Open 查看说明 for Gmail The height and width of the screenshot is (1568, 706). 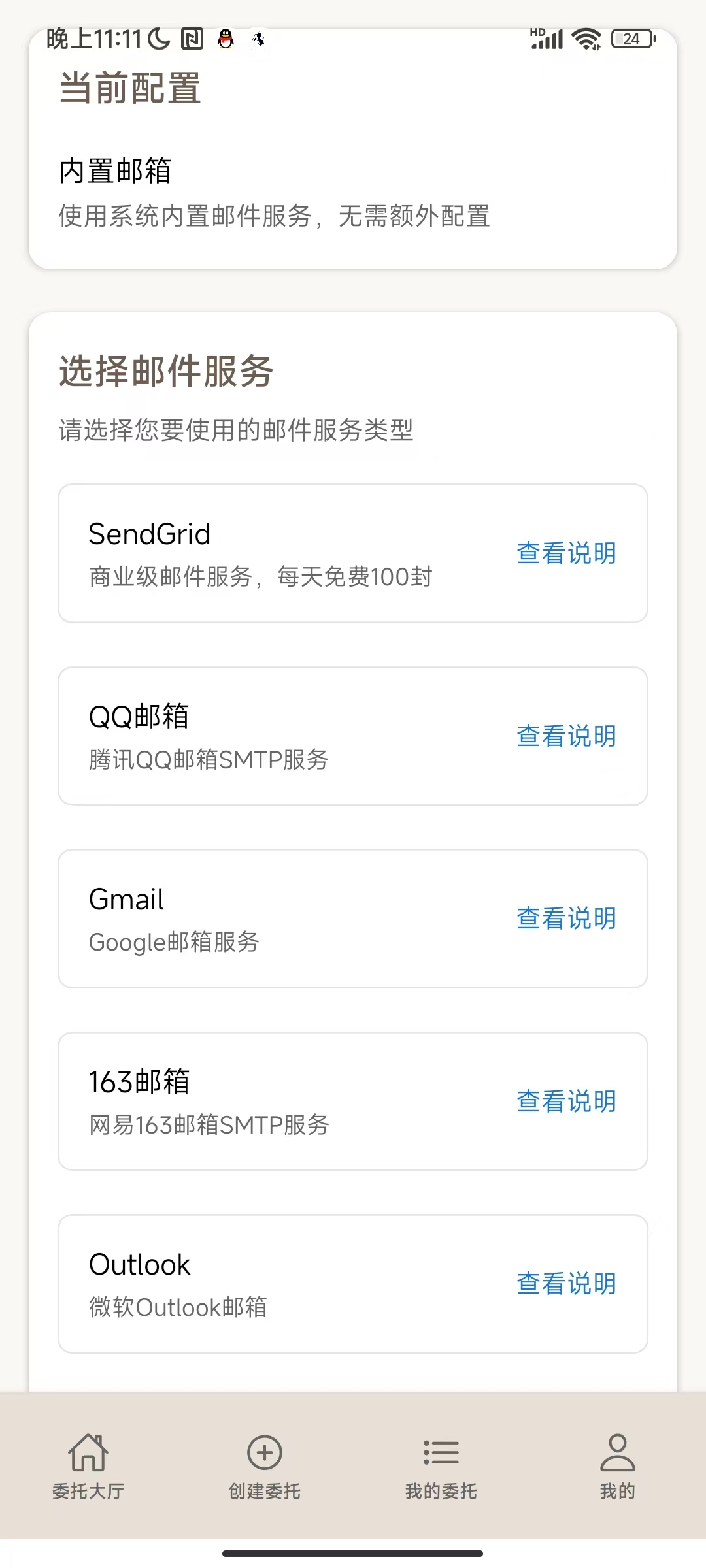point(566,919)
